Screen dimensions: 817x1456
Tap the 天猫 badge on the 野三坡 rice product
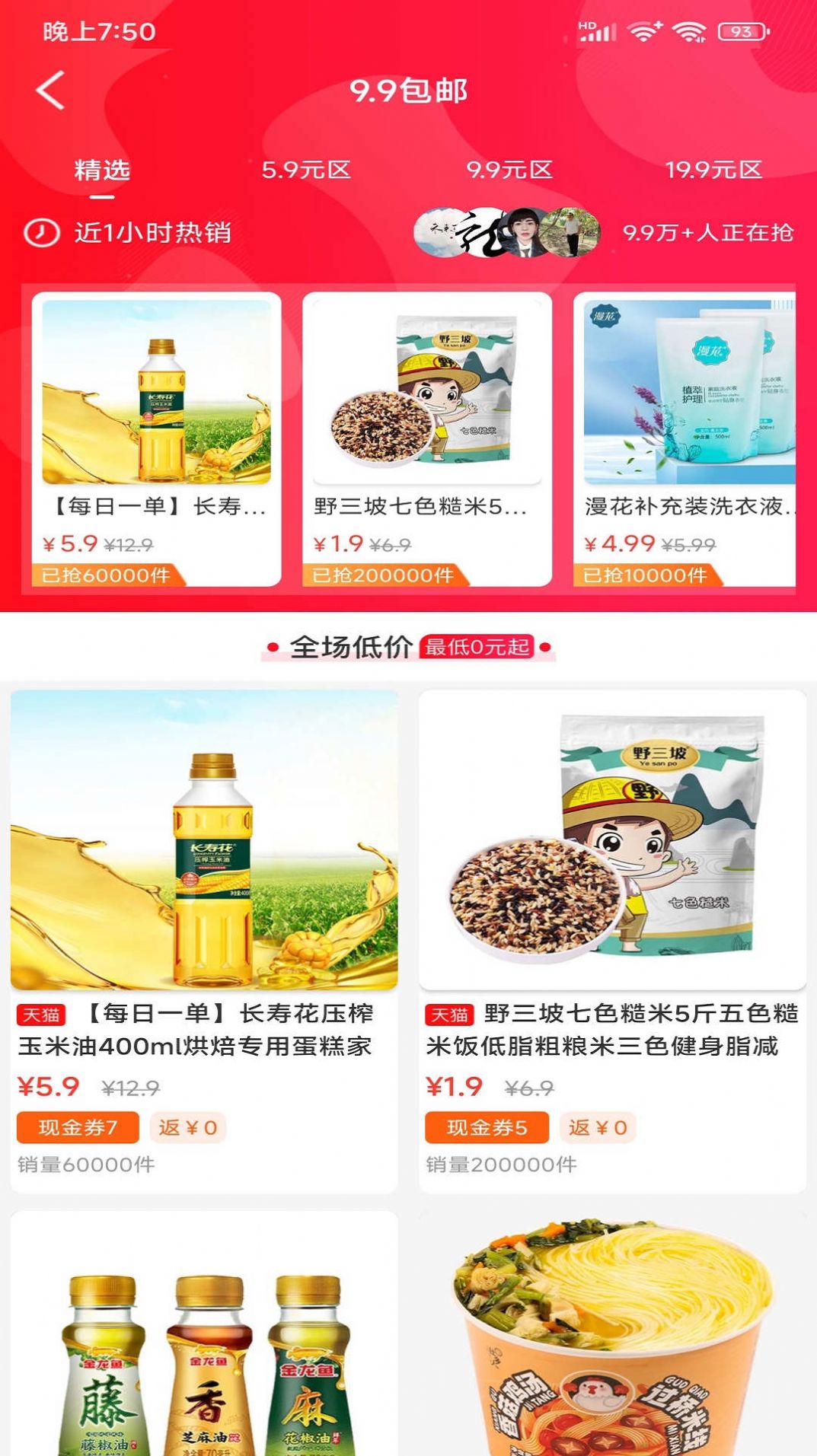pyautogui.click(x=448, y=1015)
